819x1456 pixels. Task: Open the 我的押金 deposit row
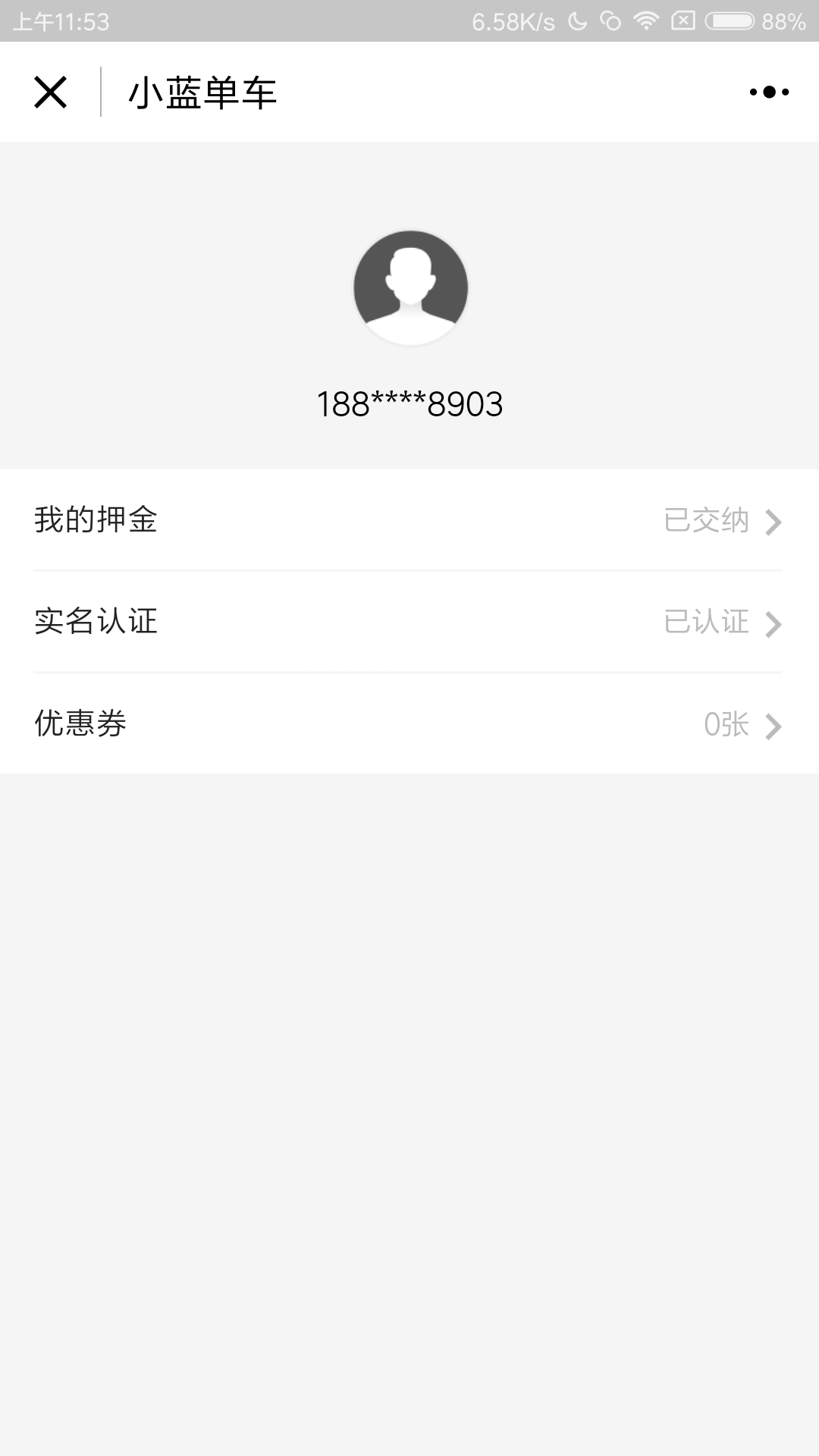(x=408, y=520)
